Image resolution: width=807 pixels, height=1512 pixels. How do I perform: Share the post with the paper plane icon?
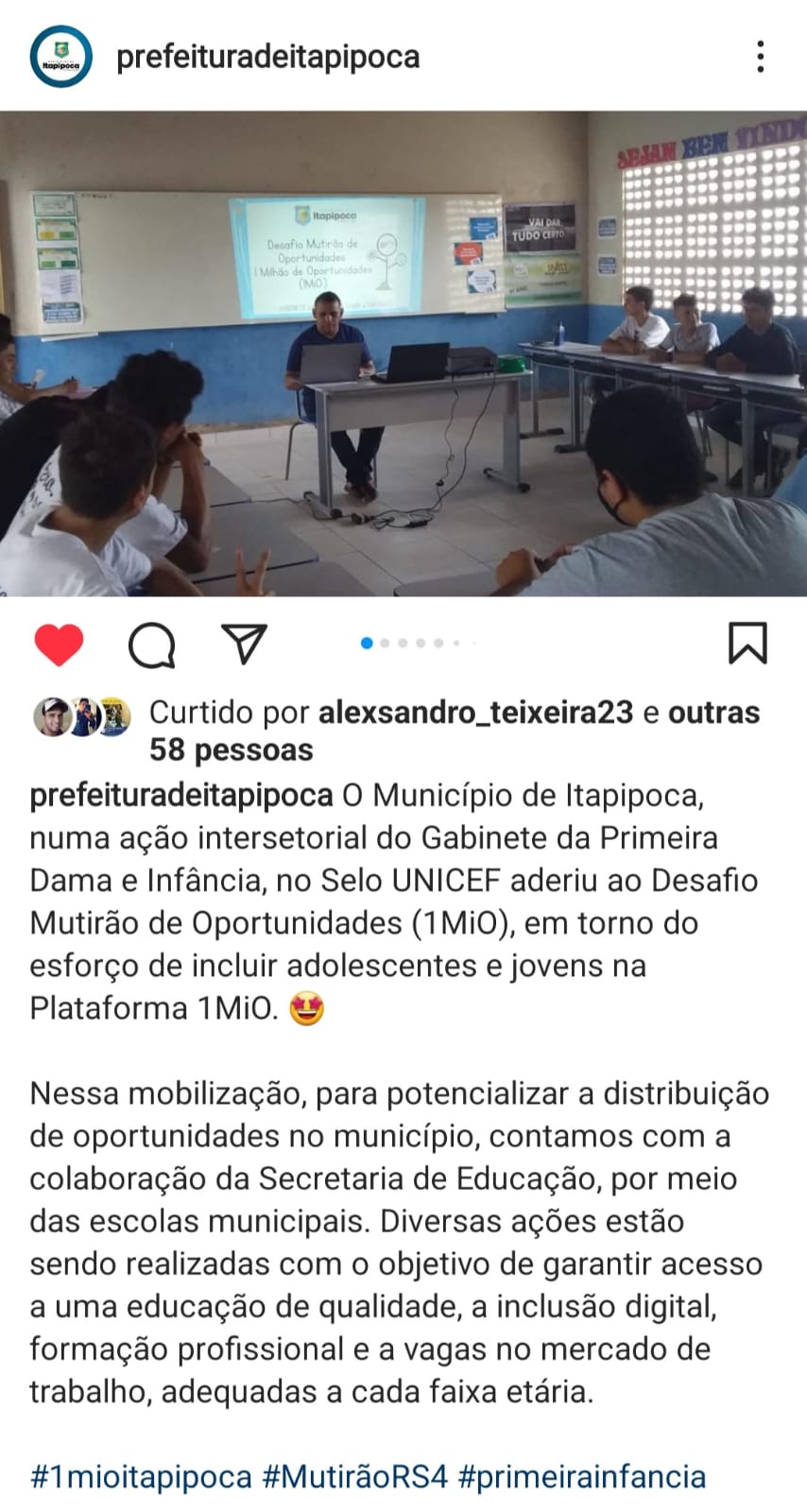tap(245, 644)
